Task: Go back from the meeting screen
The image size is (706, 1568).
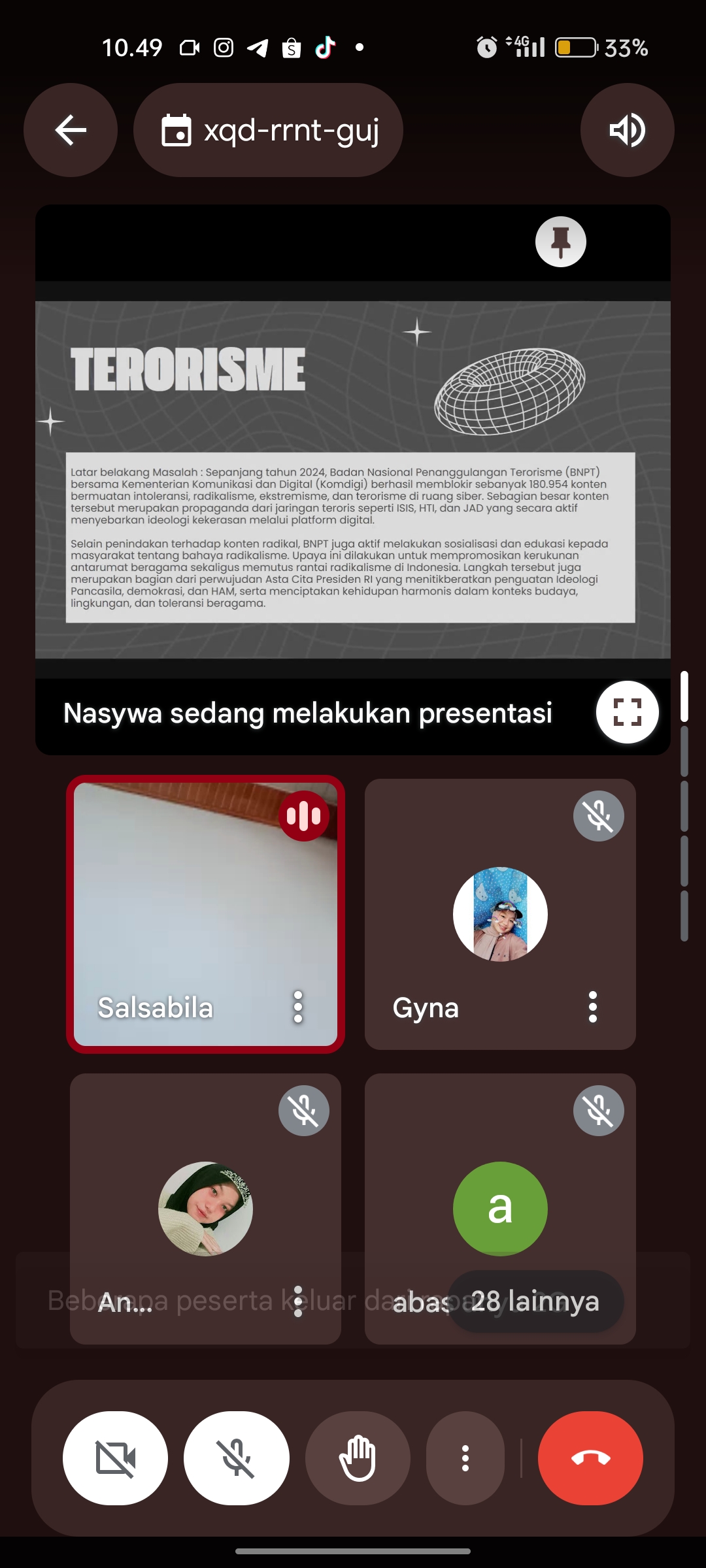Action: coord(71,130)
